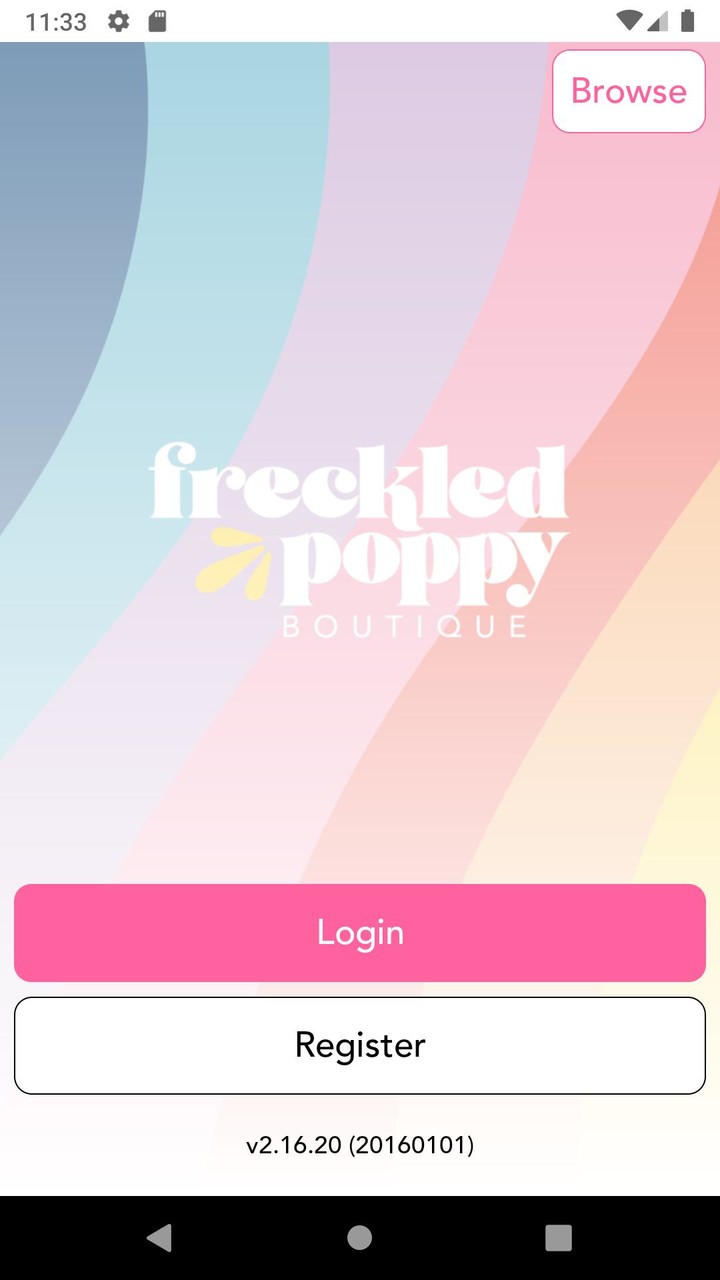The height and width of the screenshot is (1280, 720).
Task: Tap the Home circle navigation button
Action: (x=359, y=1237)
